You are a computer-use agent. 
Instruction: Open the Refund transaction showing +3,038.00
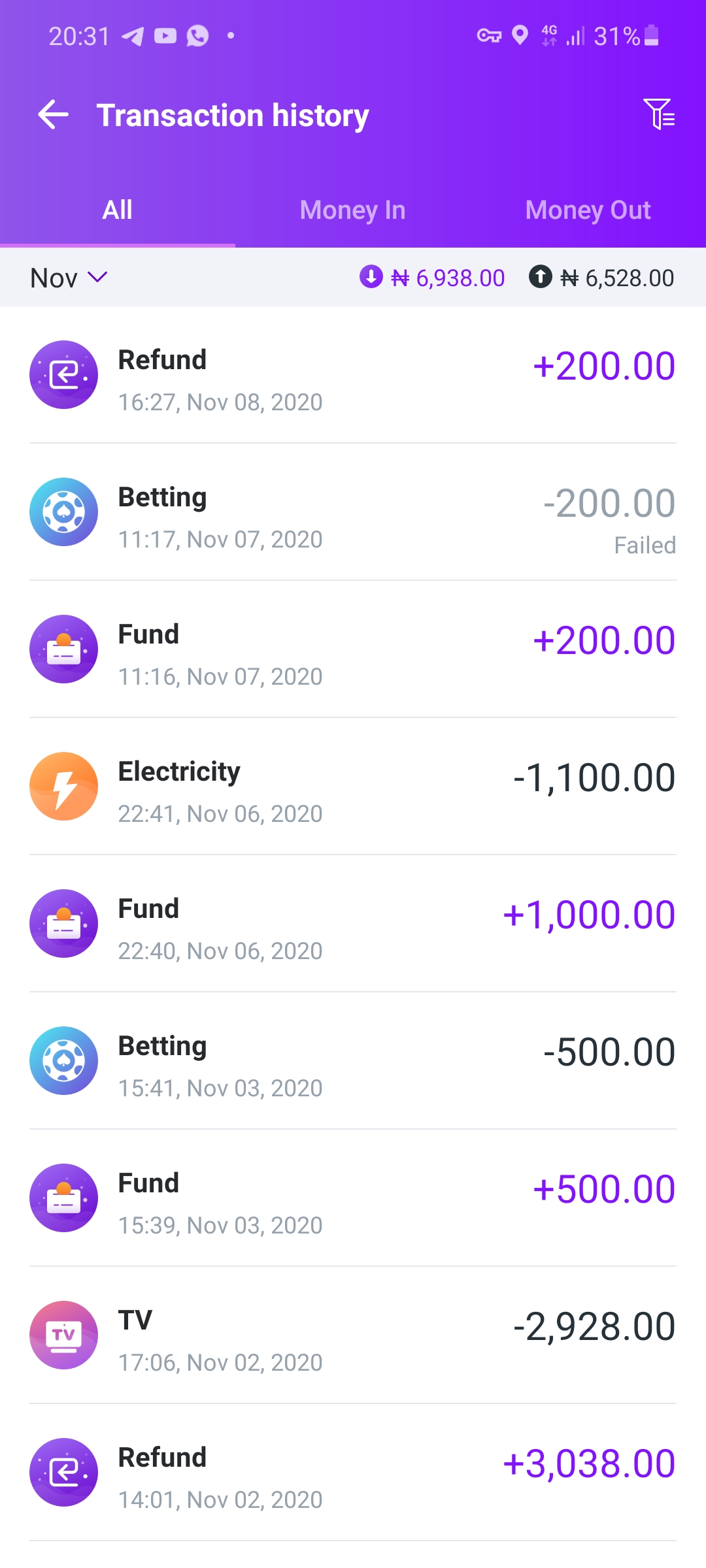[353, 1472]
